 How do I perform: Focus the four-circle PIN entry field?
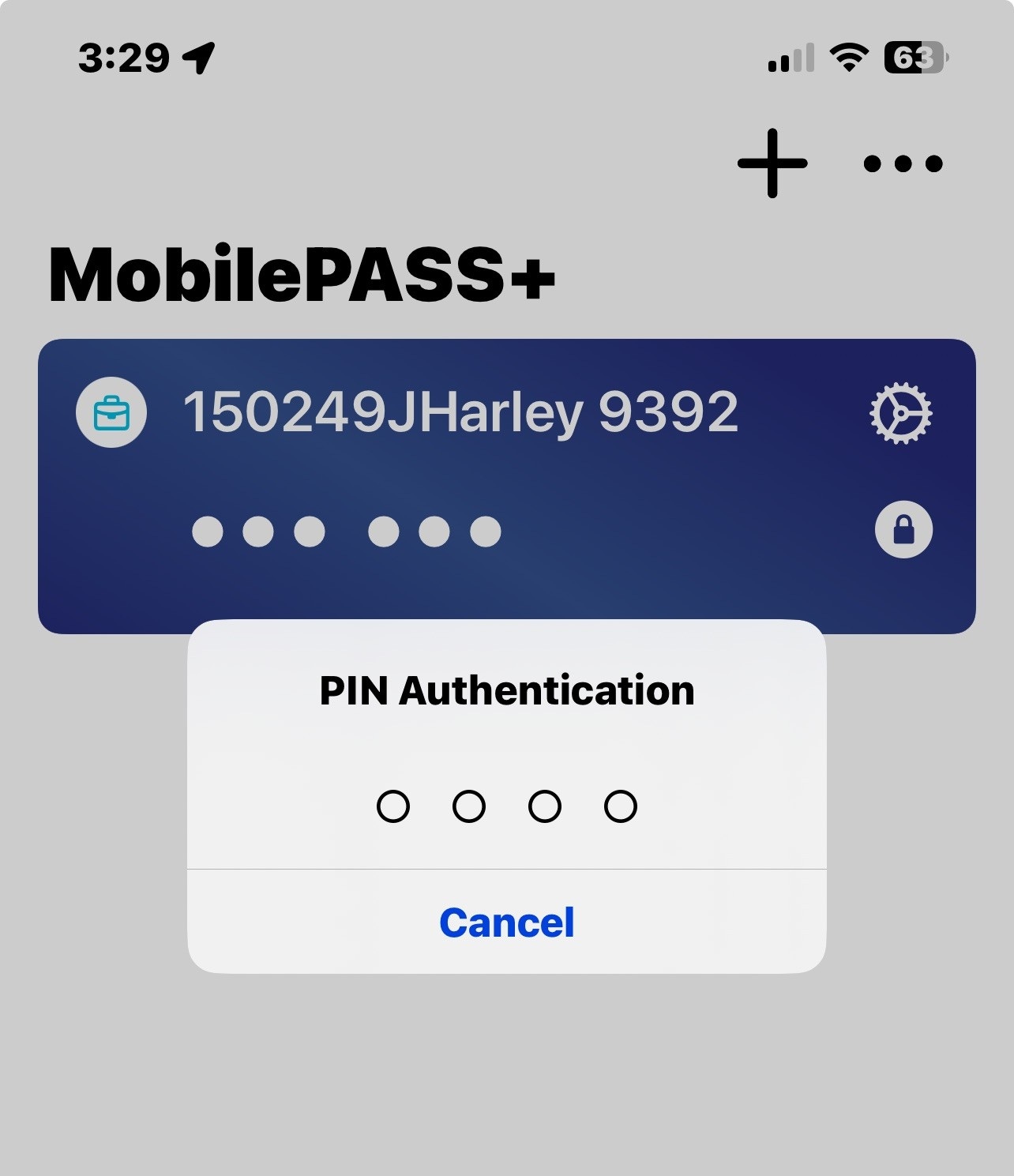pos(506,806)
